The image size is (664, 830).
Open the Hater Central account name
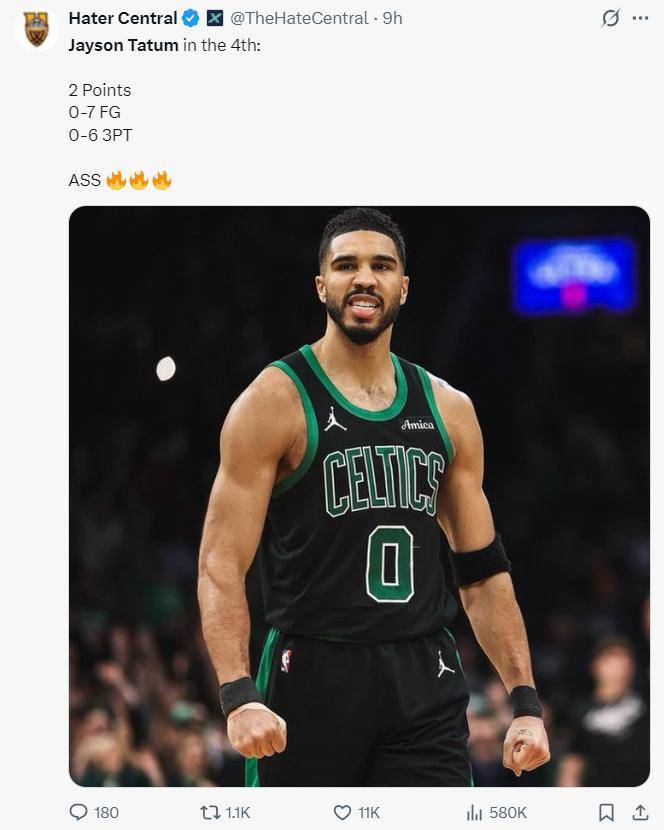[122, 18]
